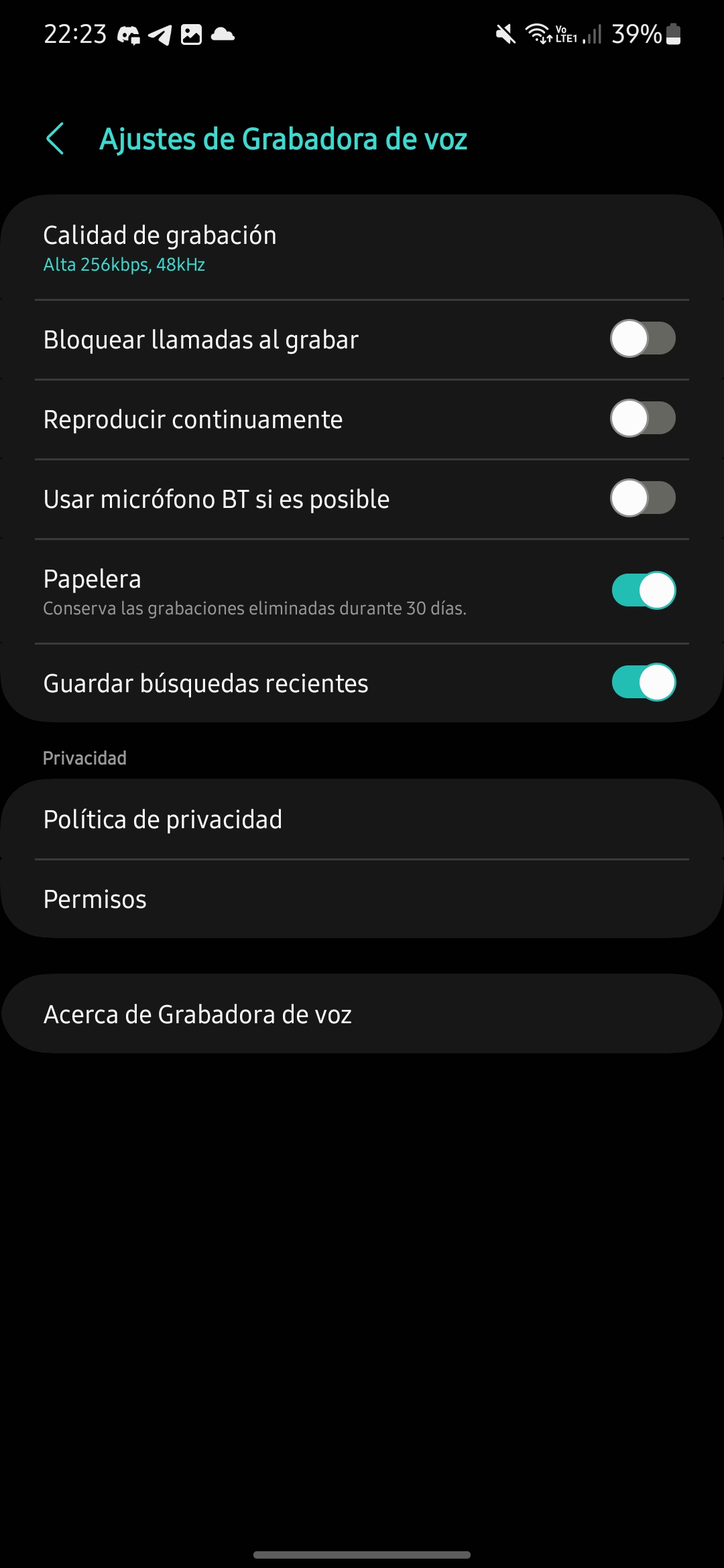Open the Permisos row
The height and width of the screenshot is (1568, 724).
(x=362, y=899)
